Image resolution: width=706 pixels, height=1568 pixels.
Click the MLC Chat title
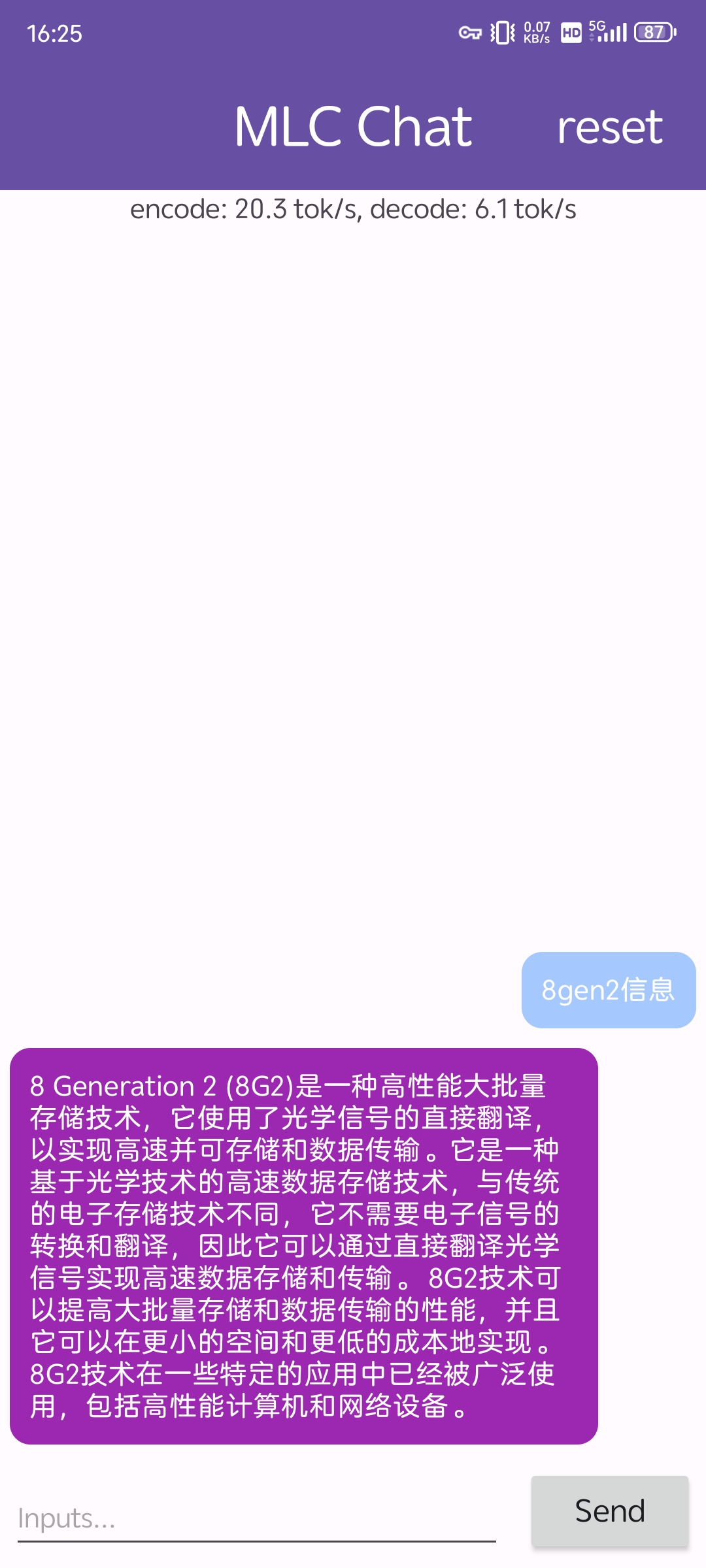tap(353, 126)
